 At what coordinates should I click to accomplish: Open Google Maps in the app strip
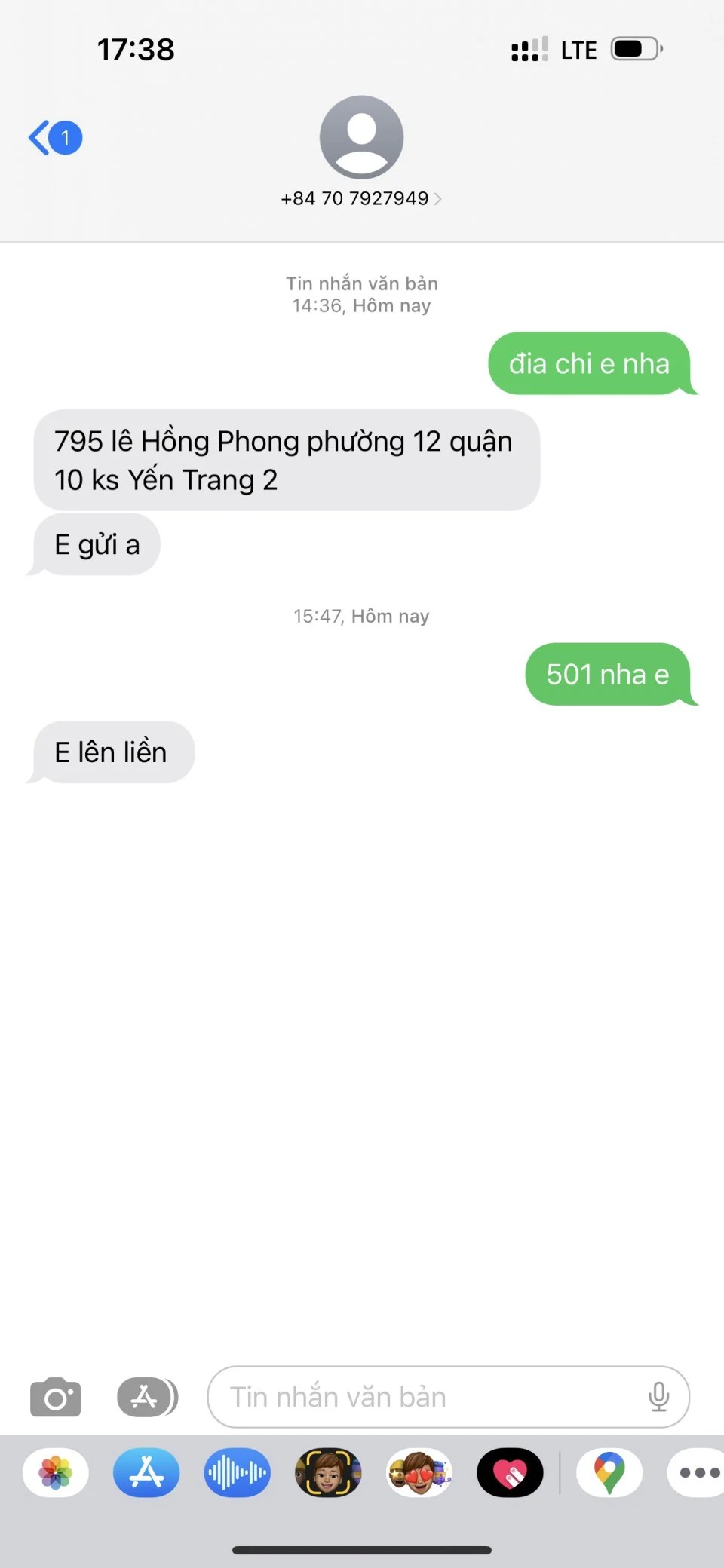point(609,1472)
